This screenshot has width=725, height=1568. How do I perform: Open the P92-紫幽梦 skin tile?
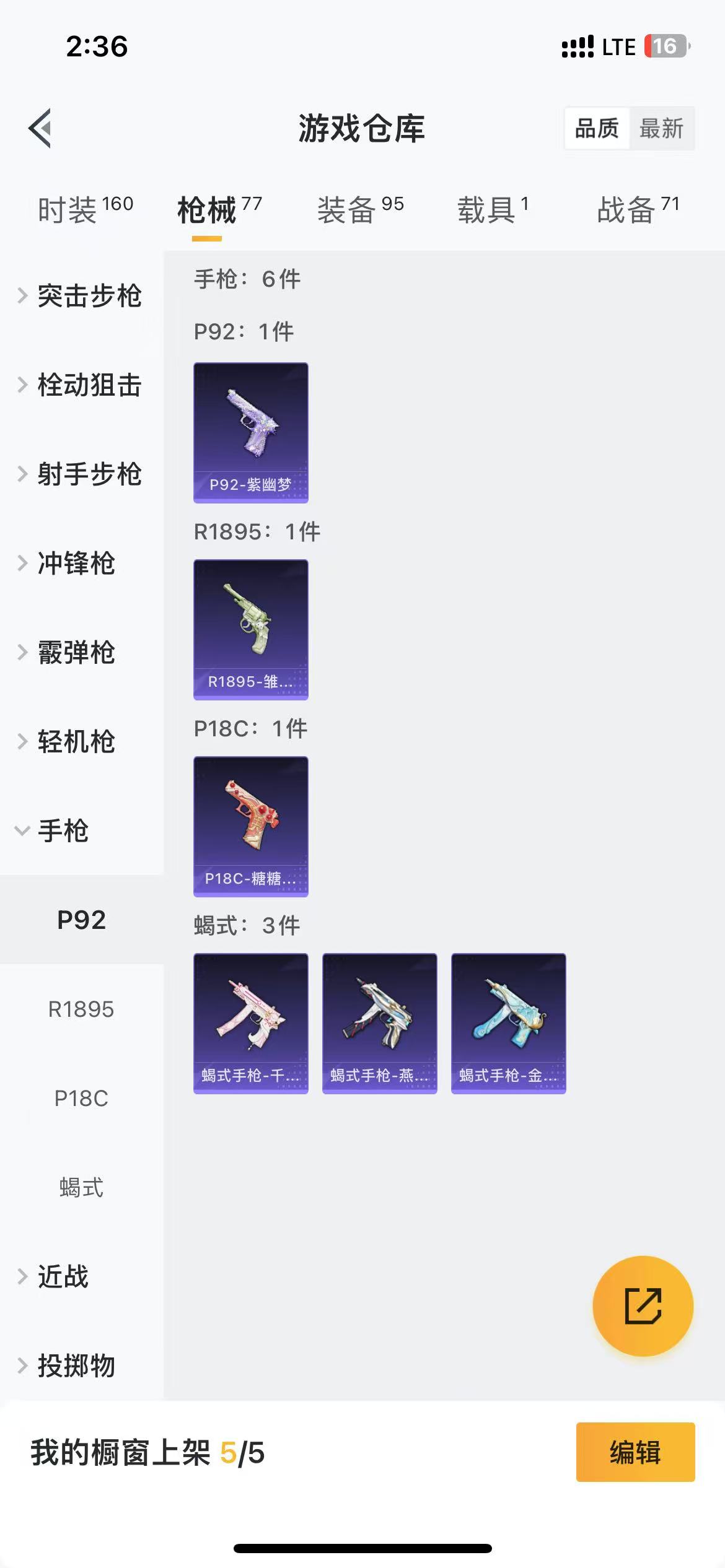[x=251, y=432]
